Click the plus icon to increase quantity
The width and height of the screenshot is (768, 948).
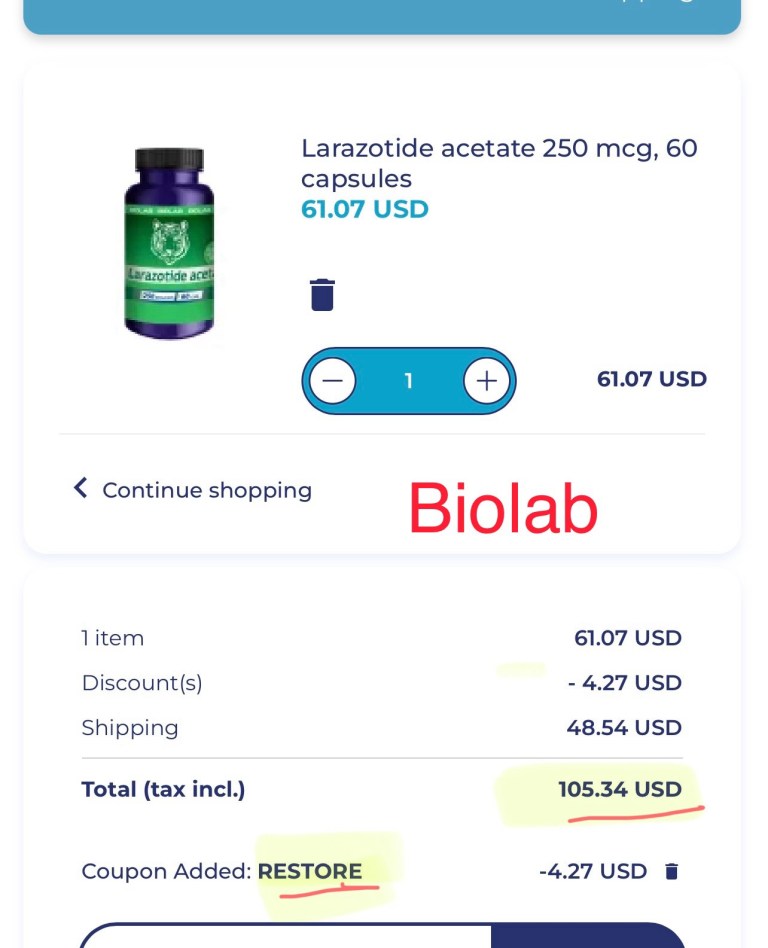coord(486,381)
